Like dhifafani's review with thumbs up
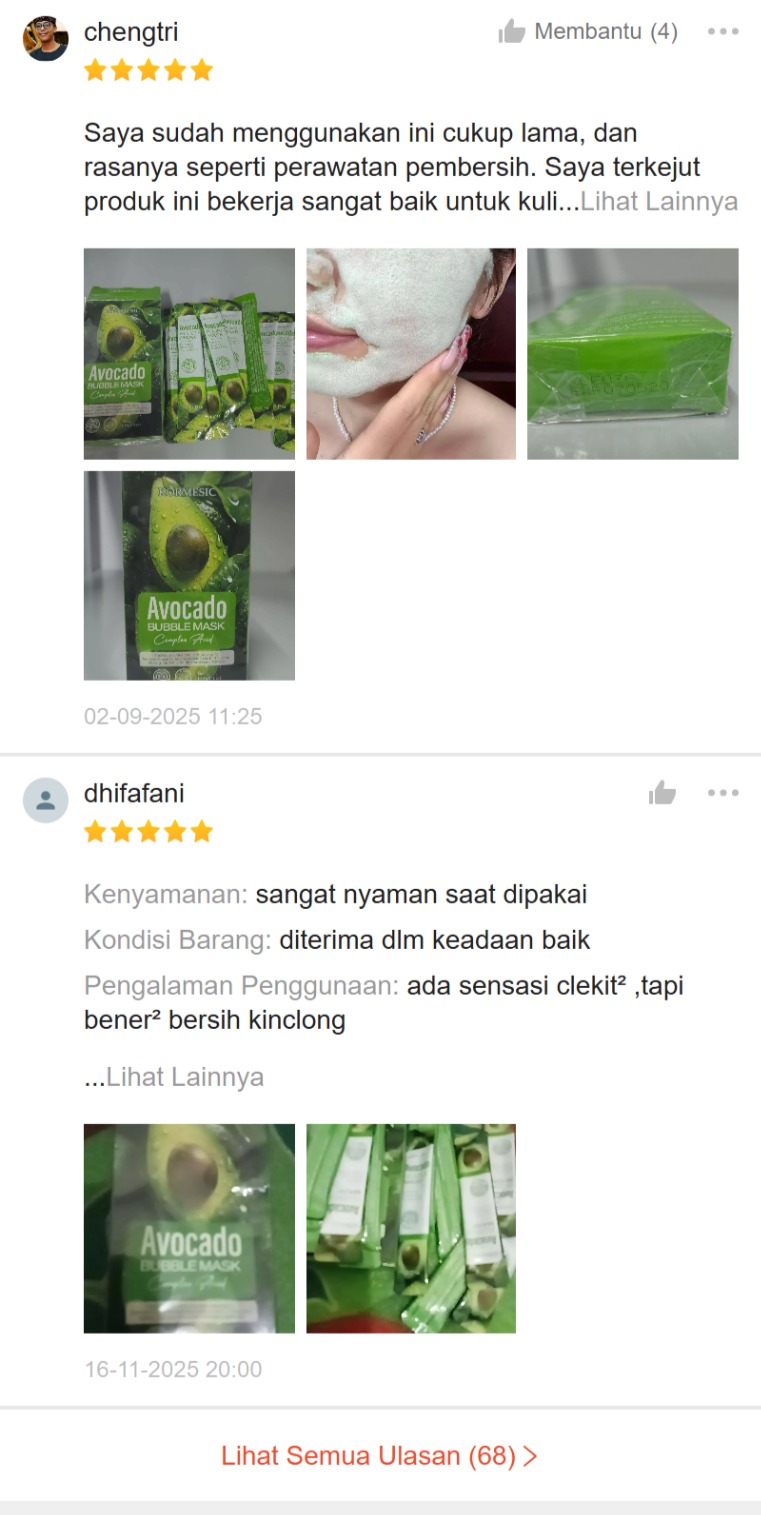The height and width of the screenshot is (1515, 761). click(x=662, y=794)
